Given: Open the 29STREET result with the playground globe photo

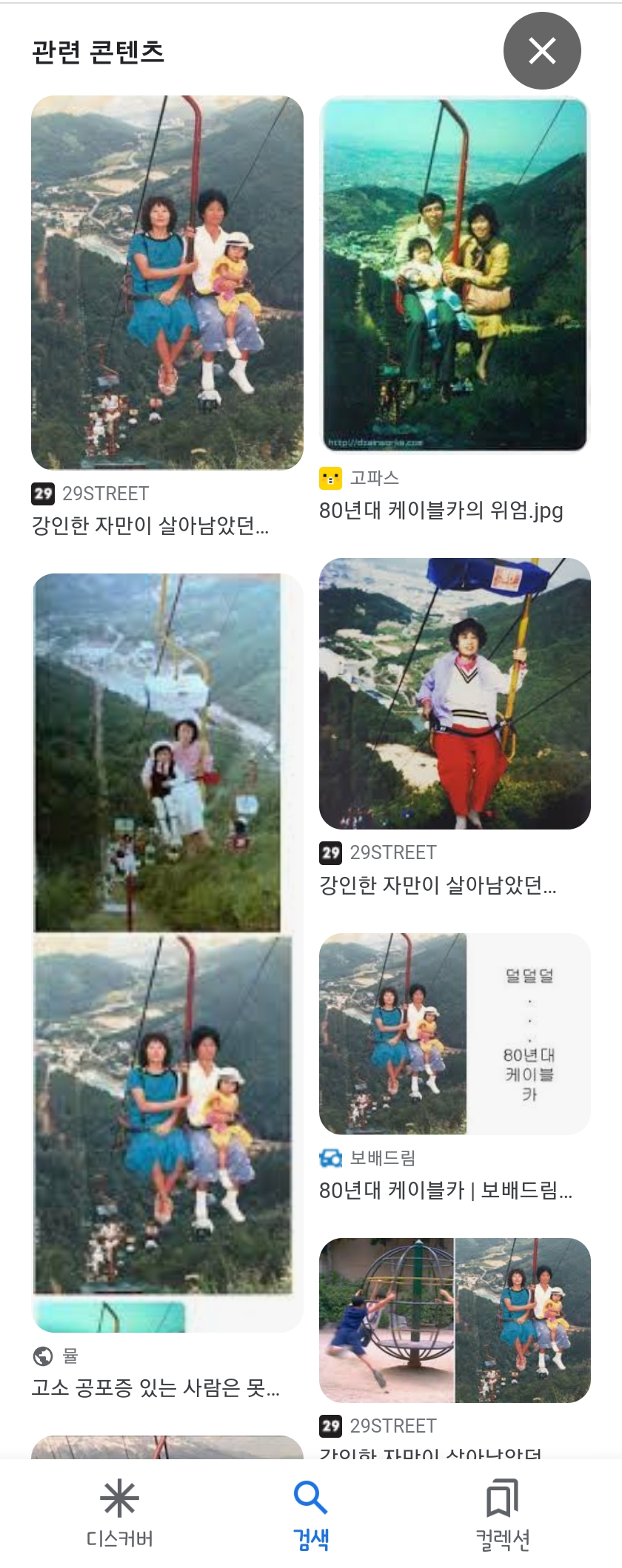Looking at the screenshot, I should [x=454, y=1320].
